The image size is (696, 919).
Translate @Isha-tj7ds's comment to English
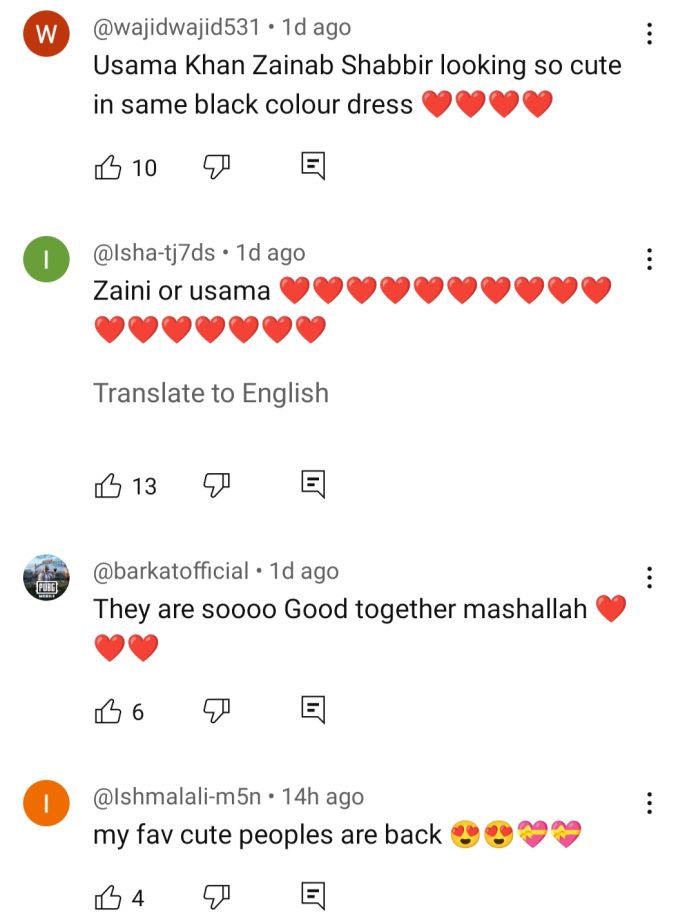[x=211, y=393]
